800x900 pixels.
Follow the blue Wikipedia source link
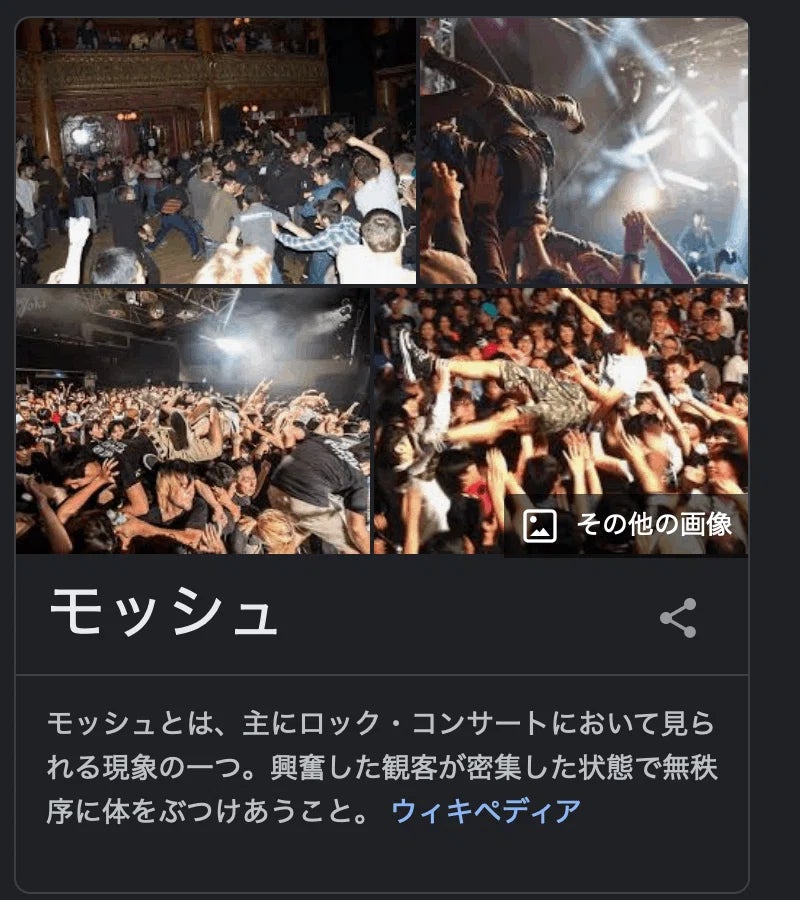tap(487, 812)
